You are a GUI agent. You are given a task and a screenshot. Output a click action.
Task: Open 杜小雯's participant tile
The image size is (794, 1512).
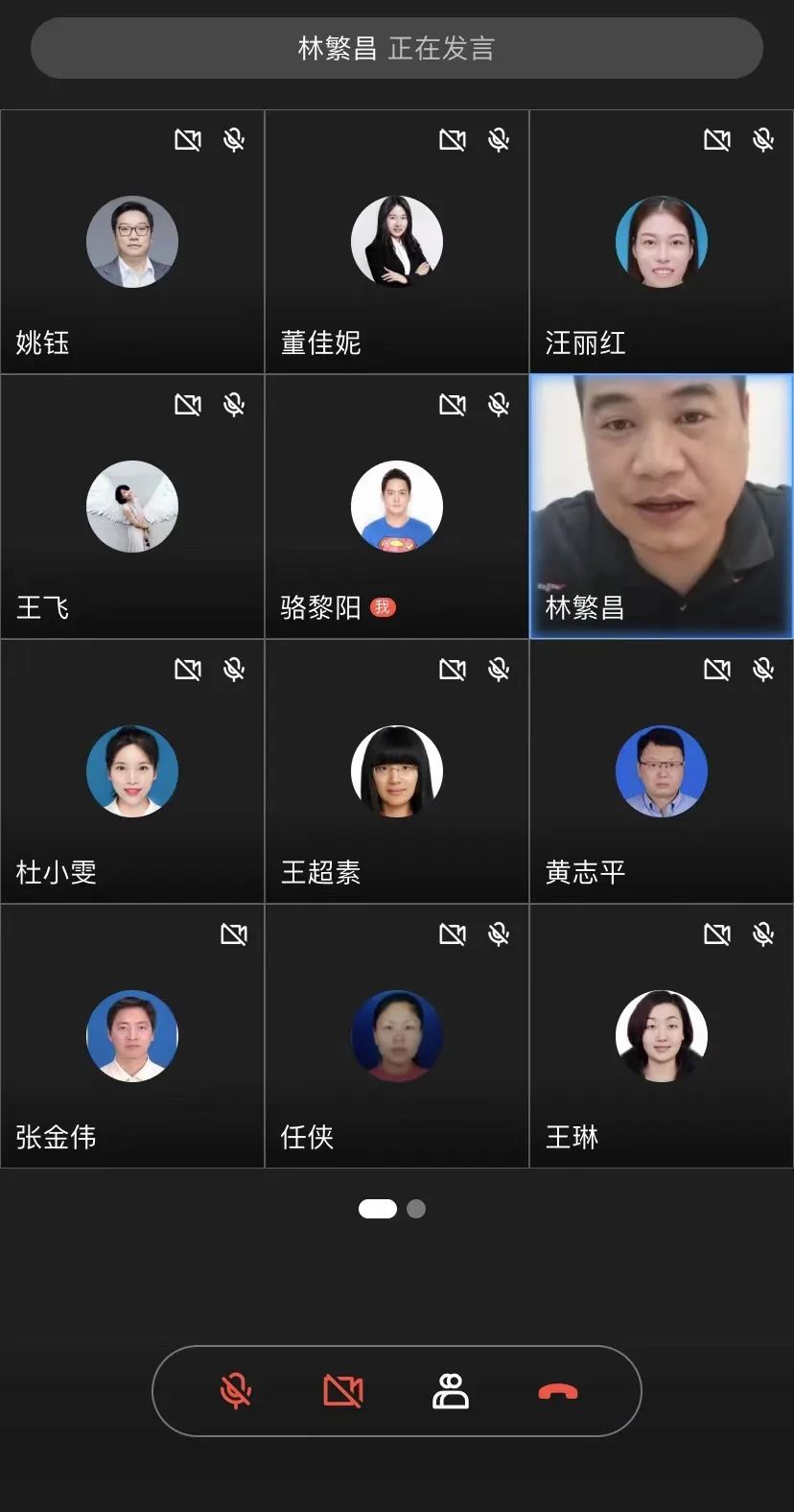point(132,771)
